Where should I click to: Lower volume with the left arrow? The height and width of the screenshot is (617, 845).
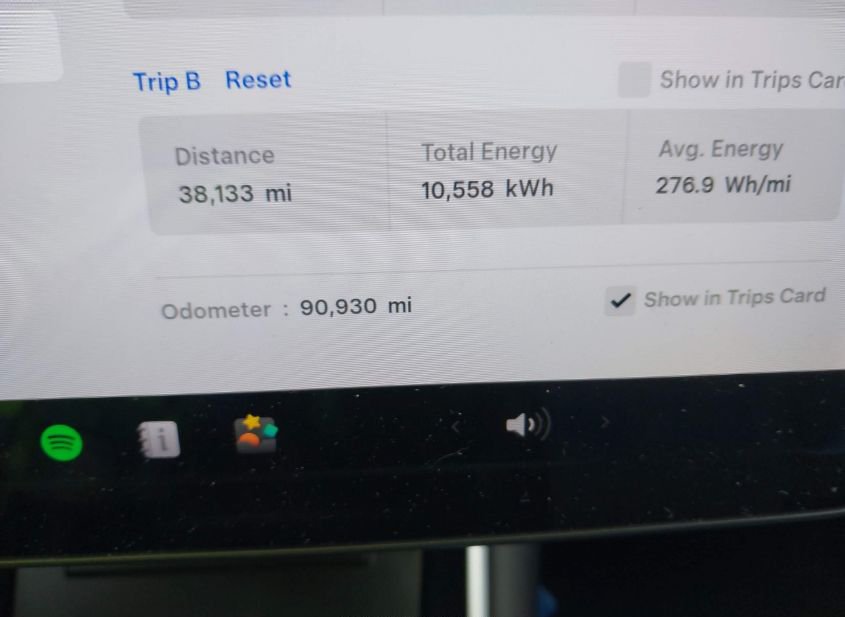pos(456,427)
